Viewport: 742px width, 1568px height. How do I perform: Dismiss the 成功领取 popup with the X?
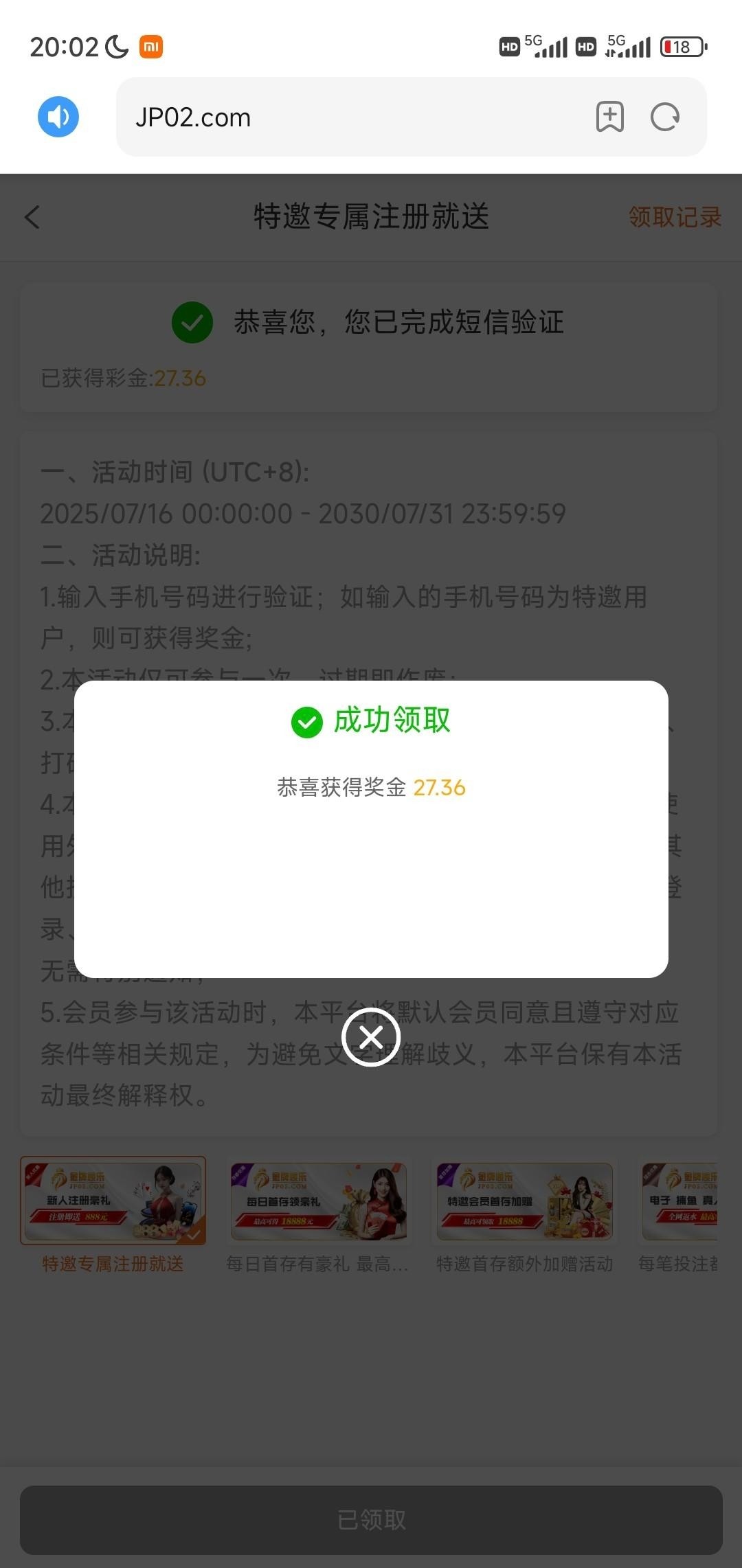(x=371, y=1037)
